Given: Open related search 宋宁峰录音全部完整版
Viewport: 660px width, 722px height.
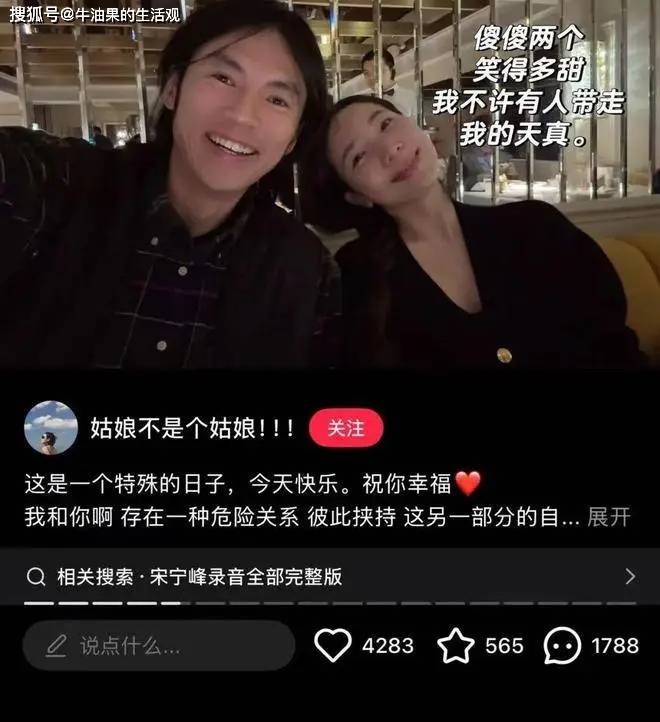Looking at the screenshot, I should click(330, 576).
